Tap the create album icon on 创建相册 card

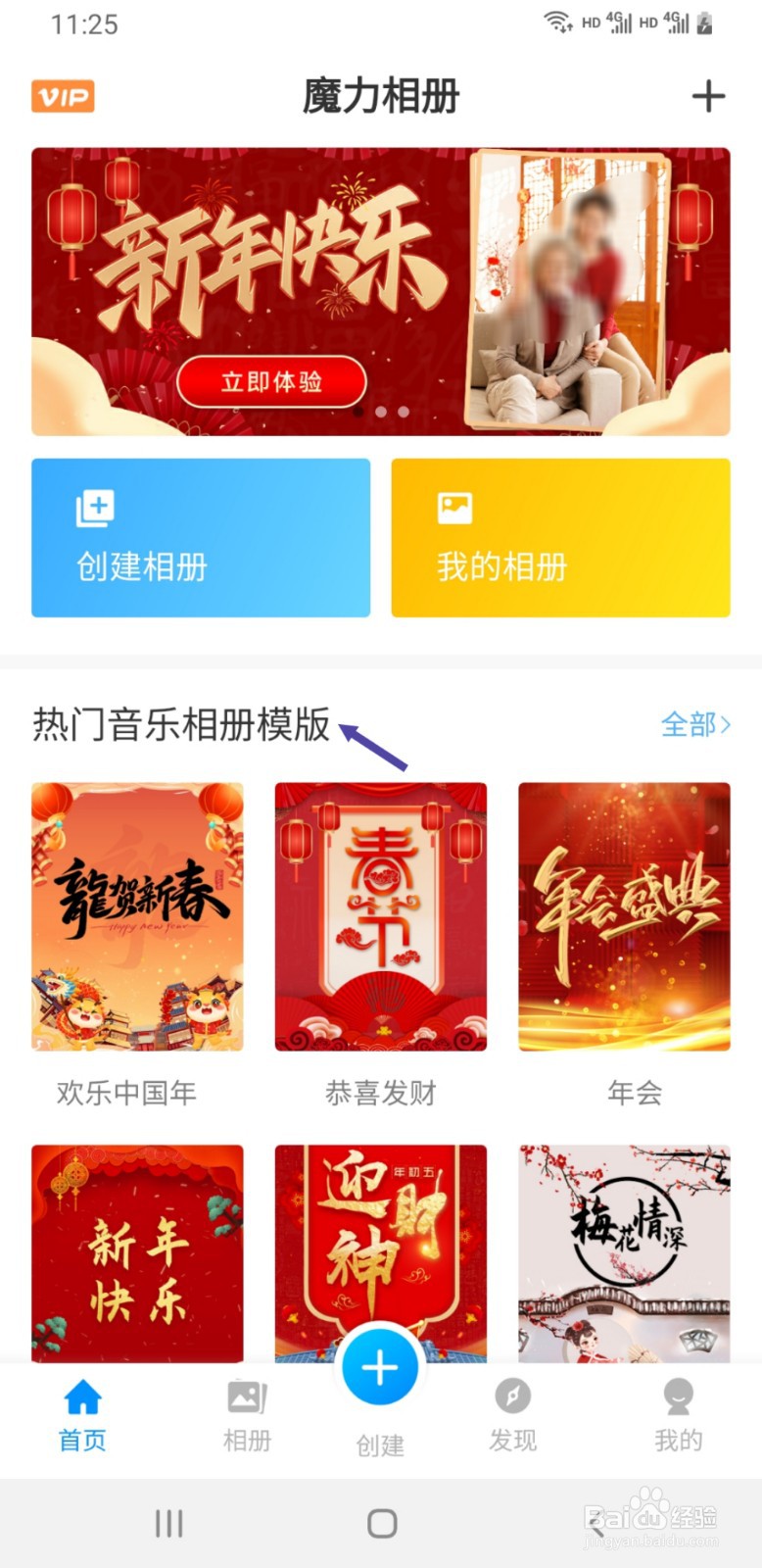95,508
